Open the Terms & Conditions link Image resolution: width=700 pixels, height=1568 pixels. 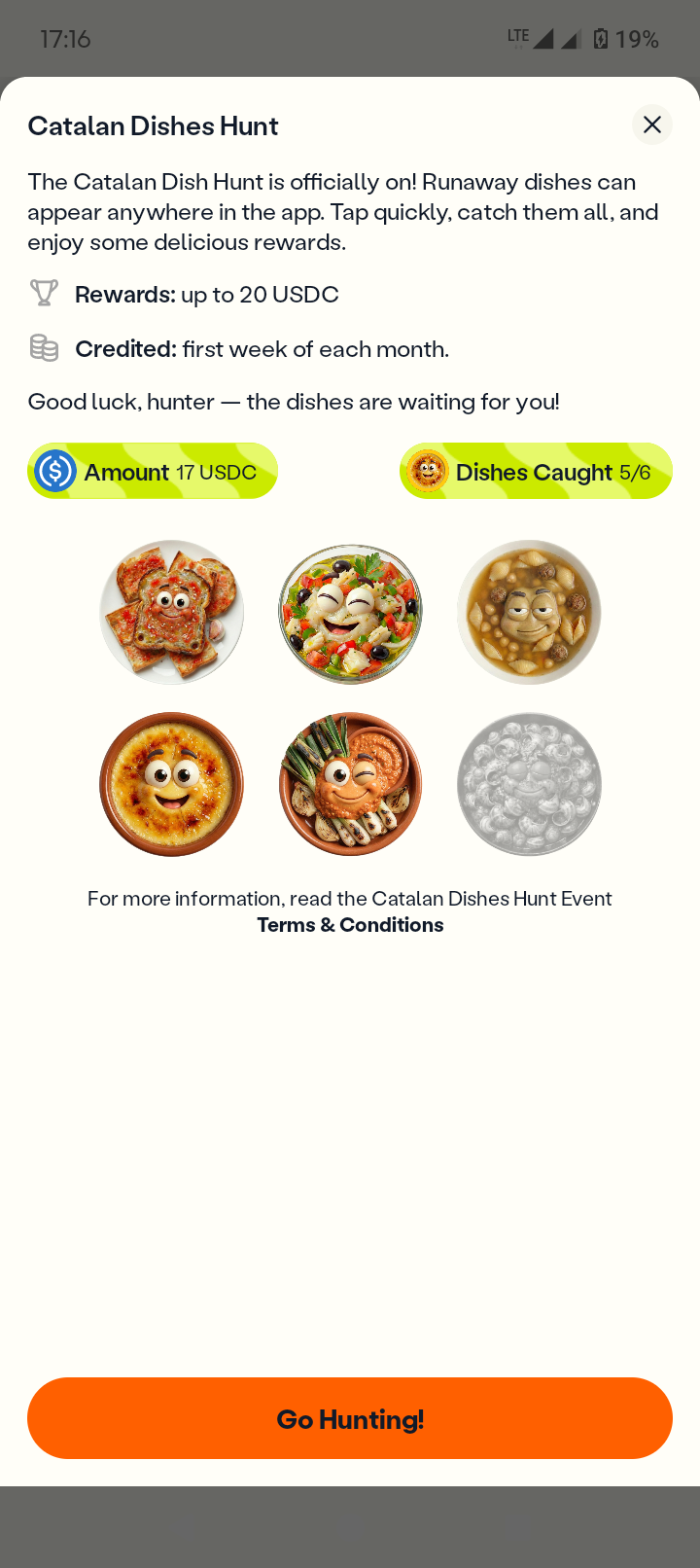click(x=350, y=925)
